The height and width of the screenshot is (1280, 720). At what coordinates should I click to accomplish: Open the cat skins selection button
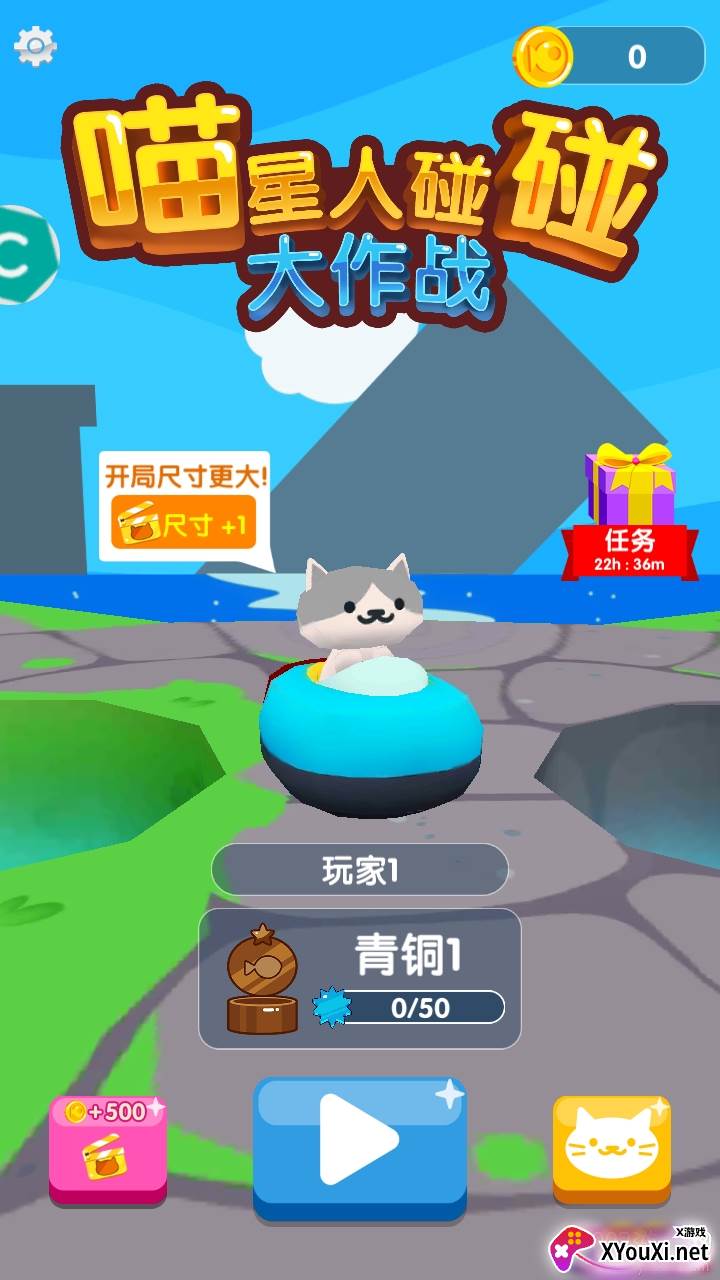tap(612, 1148)
